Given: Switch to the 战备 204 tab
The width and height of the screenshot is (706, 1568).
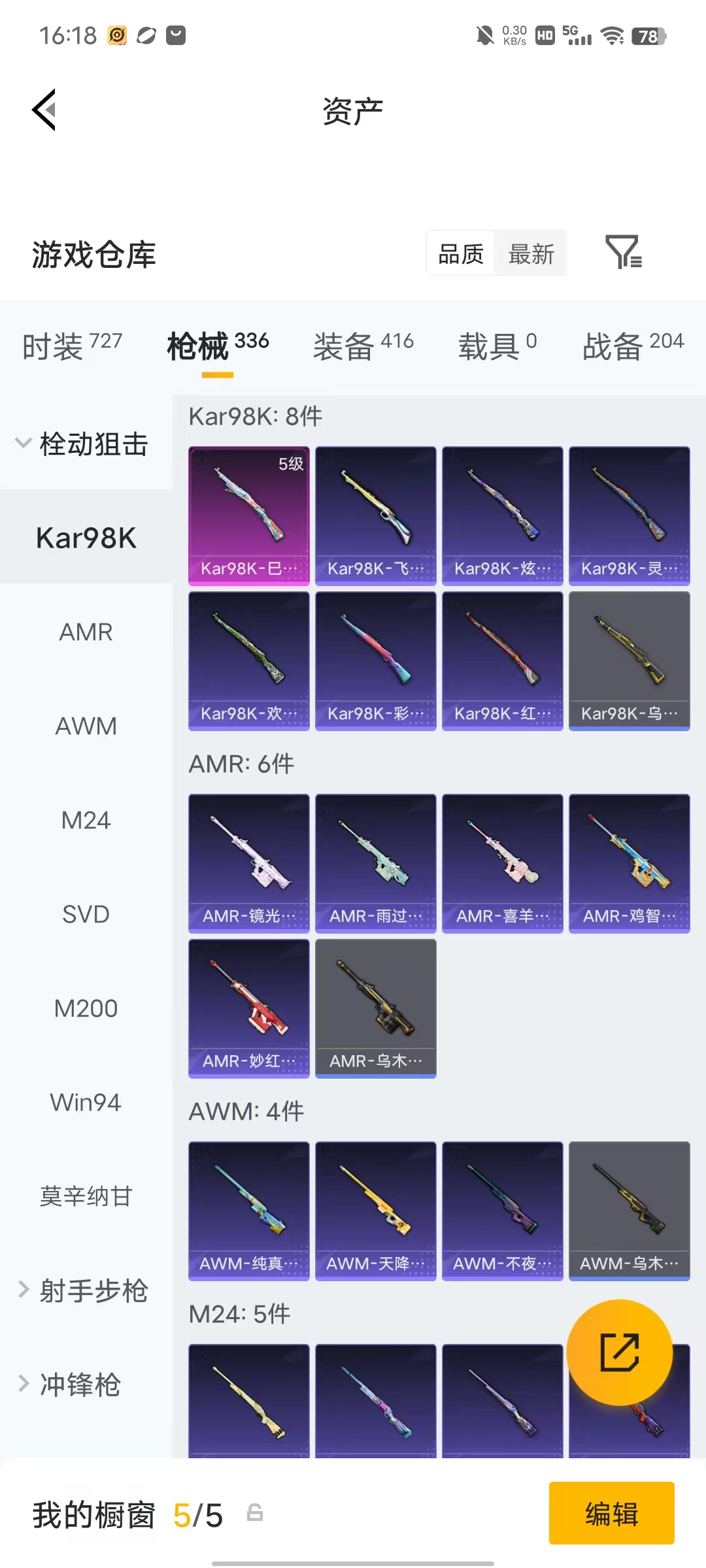Looking at the screenshot, I should point(633,345).
